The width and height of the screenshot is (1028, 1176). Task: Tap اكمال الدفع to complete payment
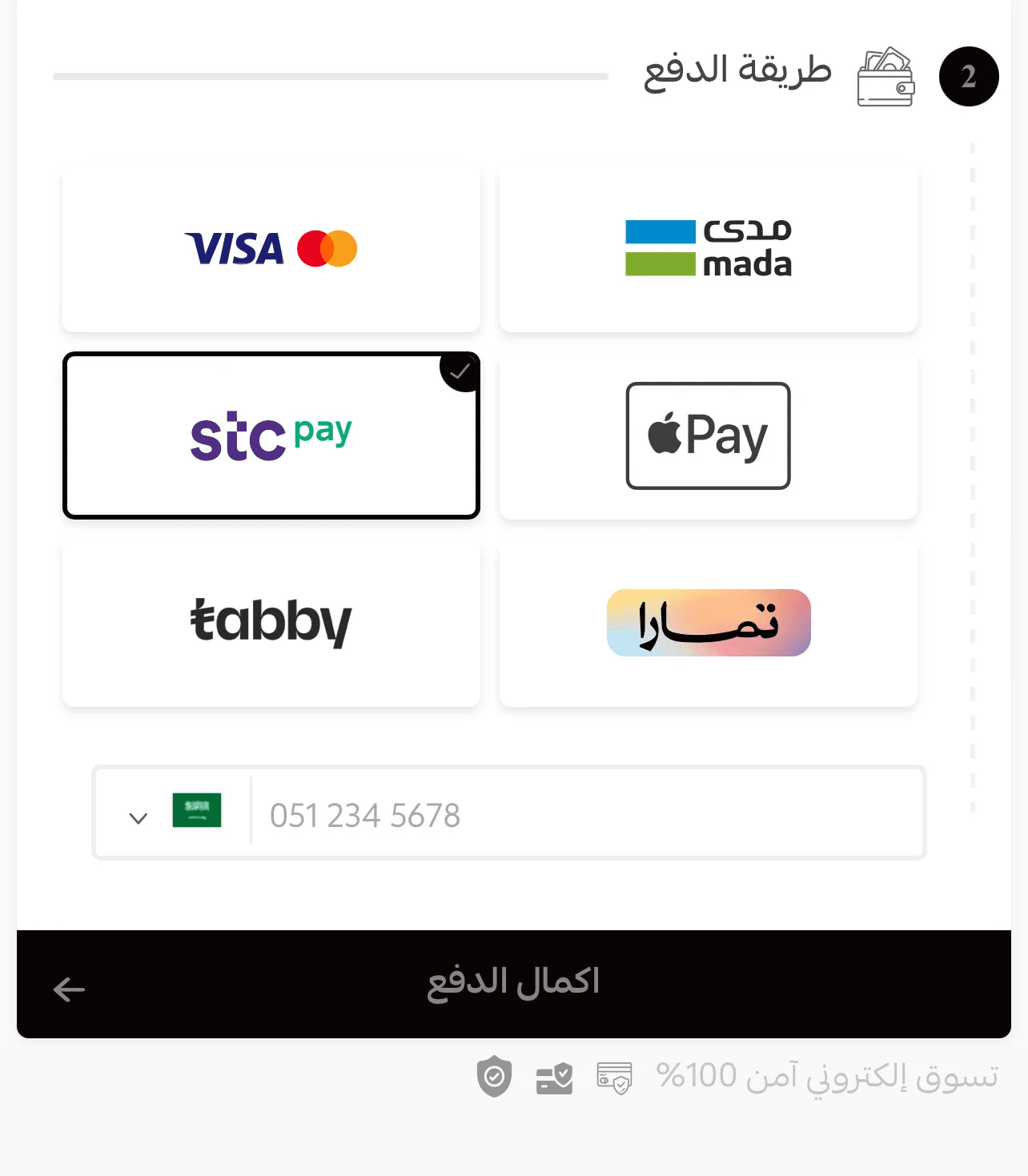point(513,984)
